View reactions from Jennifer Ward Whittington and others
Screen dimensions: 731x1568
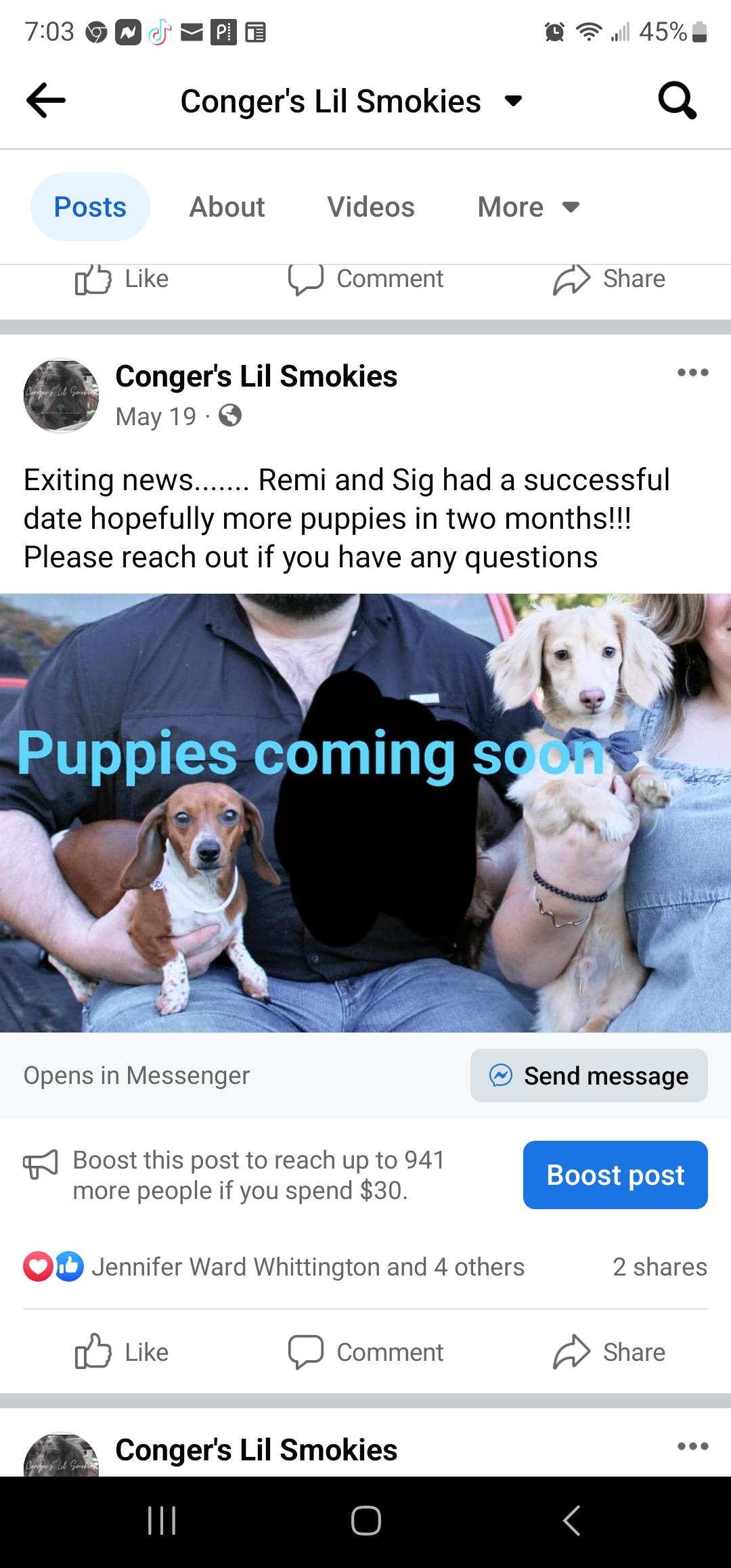coord(307,1267)
